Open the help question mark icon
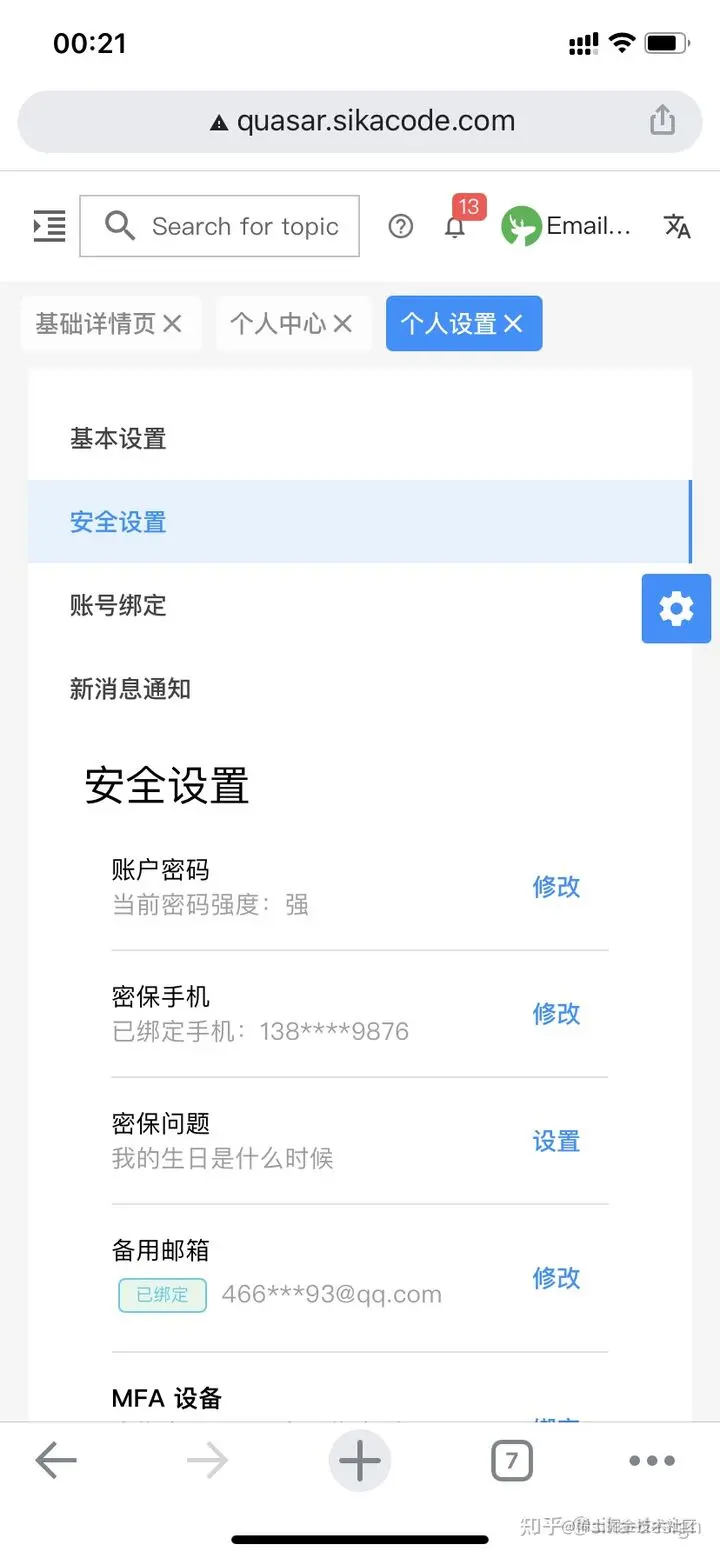720x1558 pixels. 400,227
